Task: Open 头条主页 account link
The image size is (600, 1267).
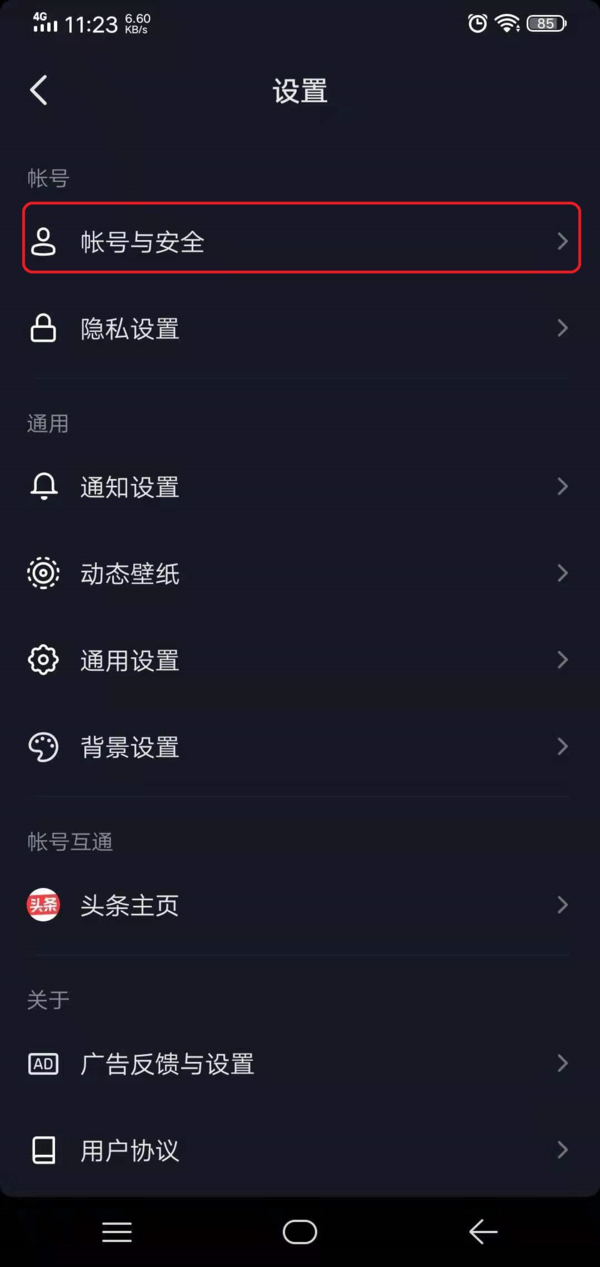Action: click(x=300, y=905)
